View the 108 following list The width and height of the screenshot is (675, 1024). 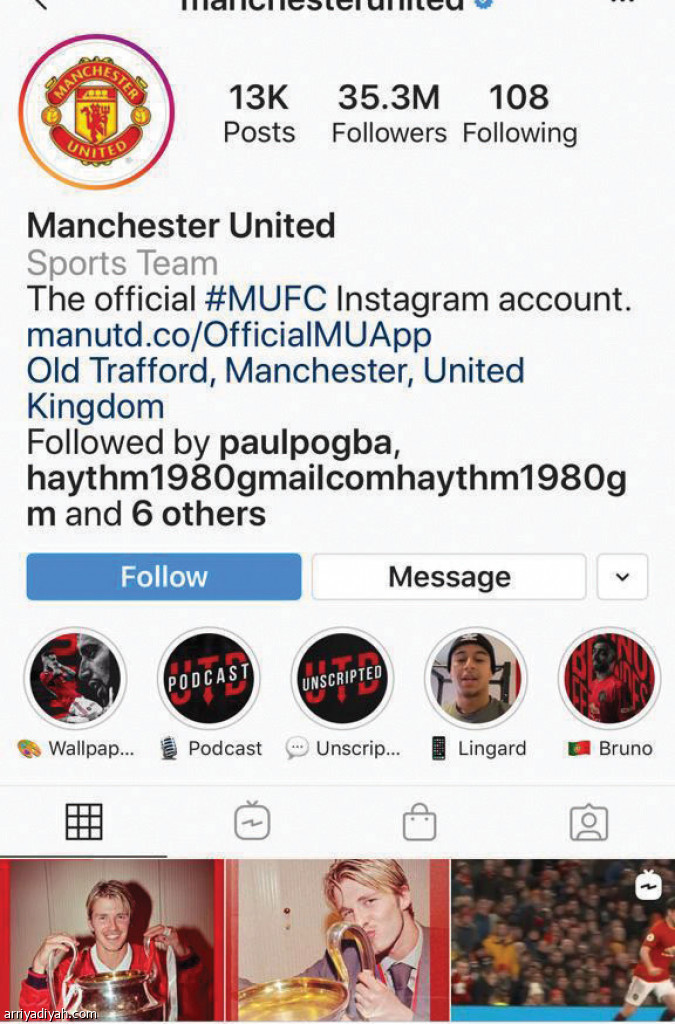(519, 114)
